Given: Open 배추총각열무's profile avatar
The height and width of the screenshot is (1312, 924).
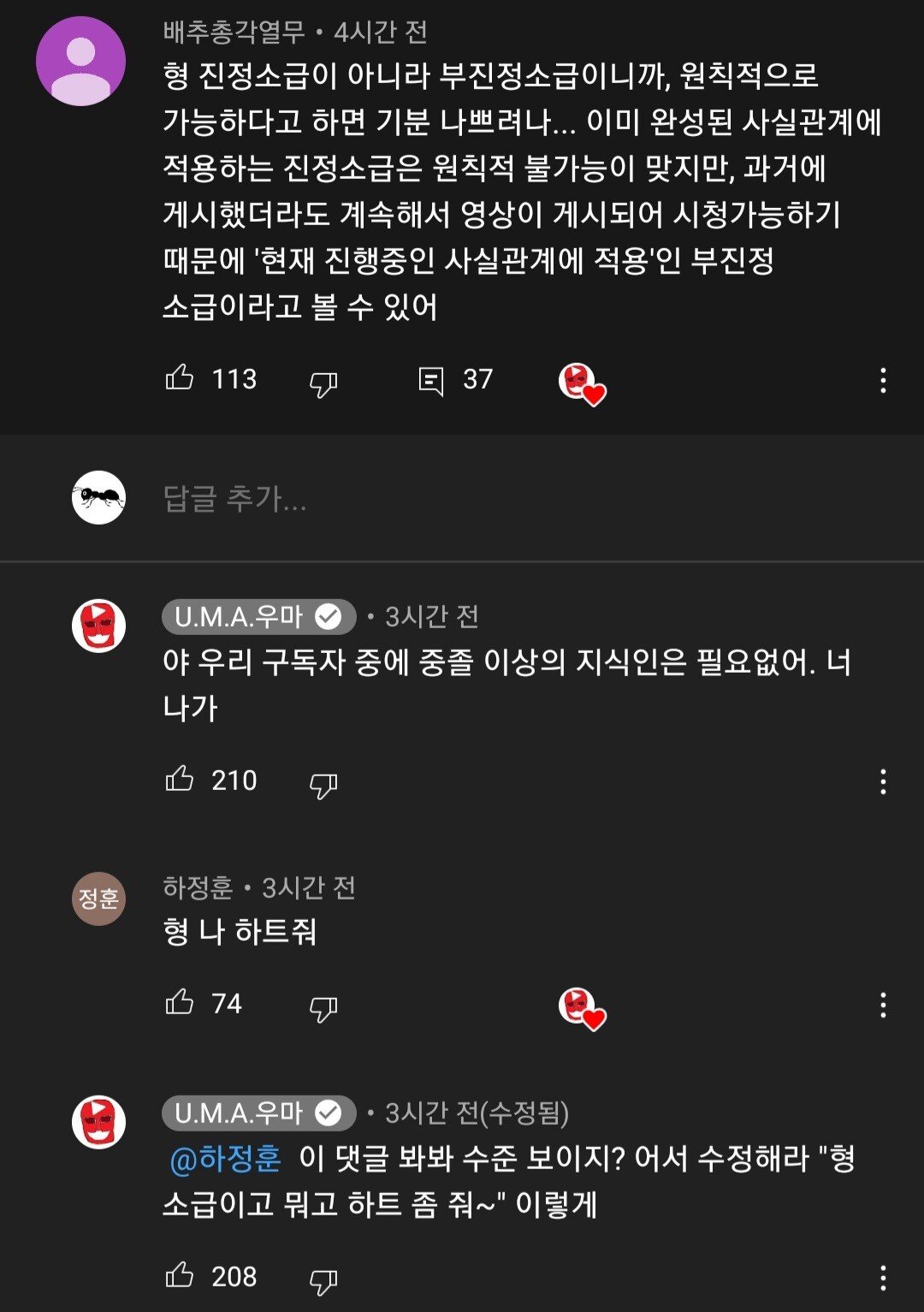Looking at the screenshot, I should coord(80,62).
